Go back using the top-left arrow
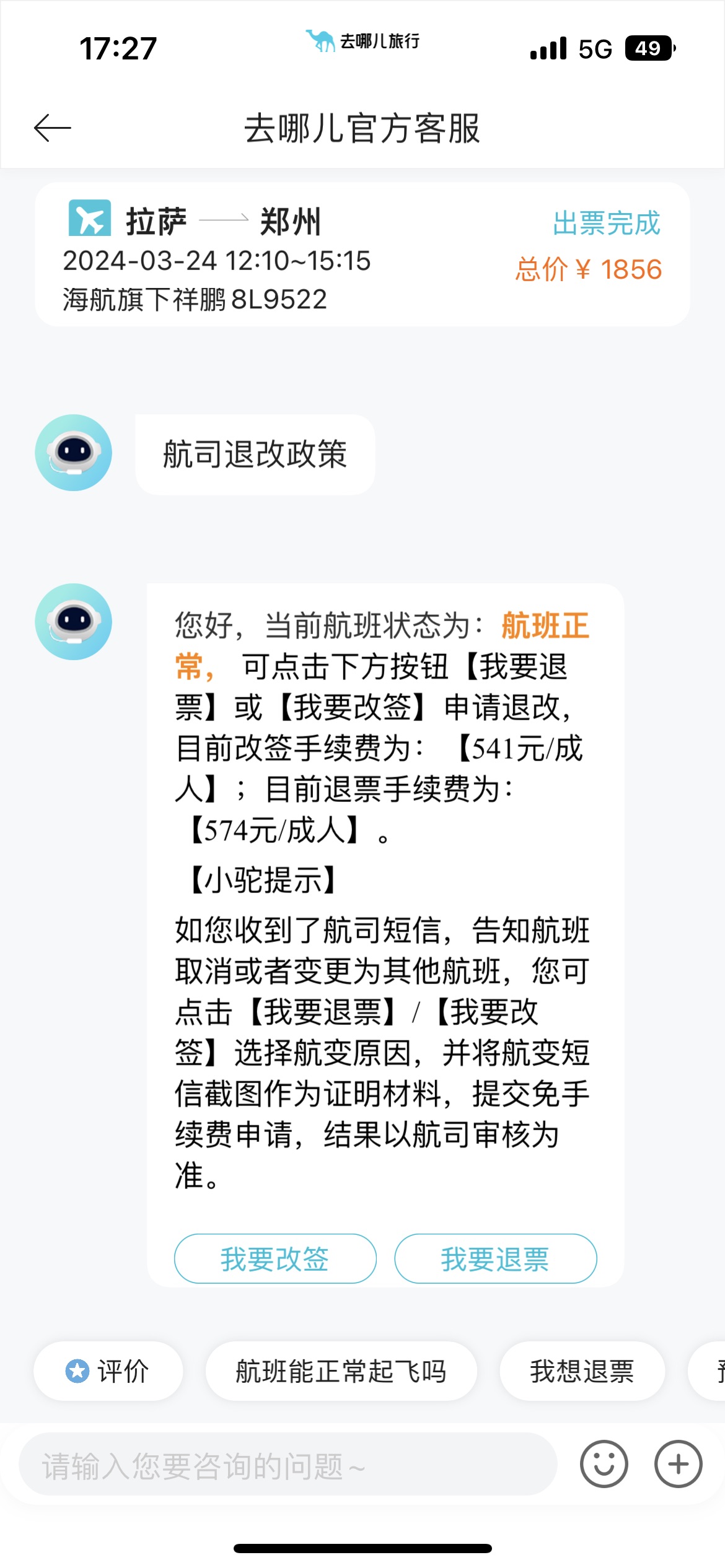This screenshot has height=1568, width=725. point(53,128)
